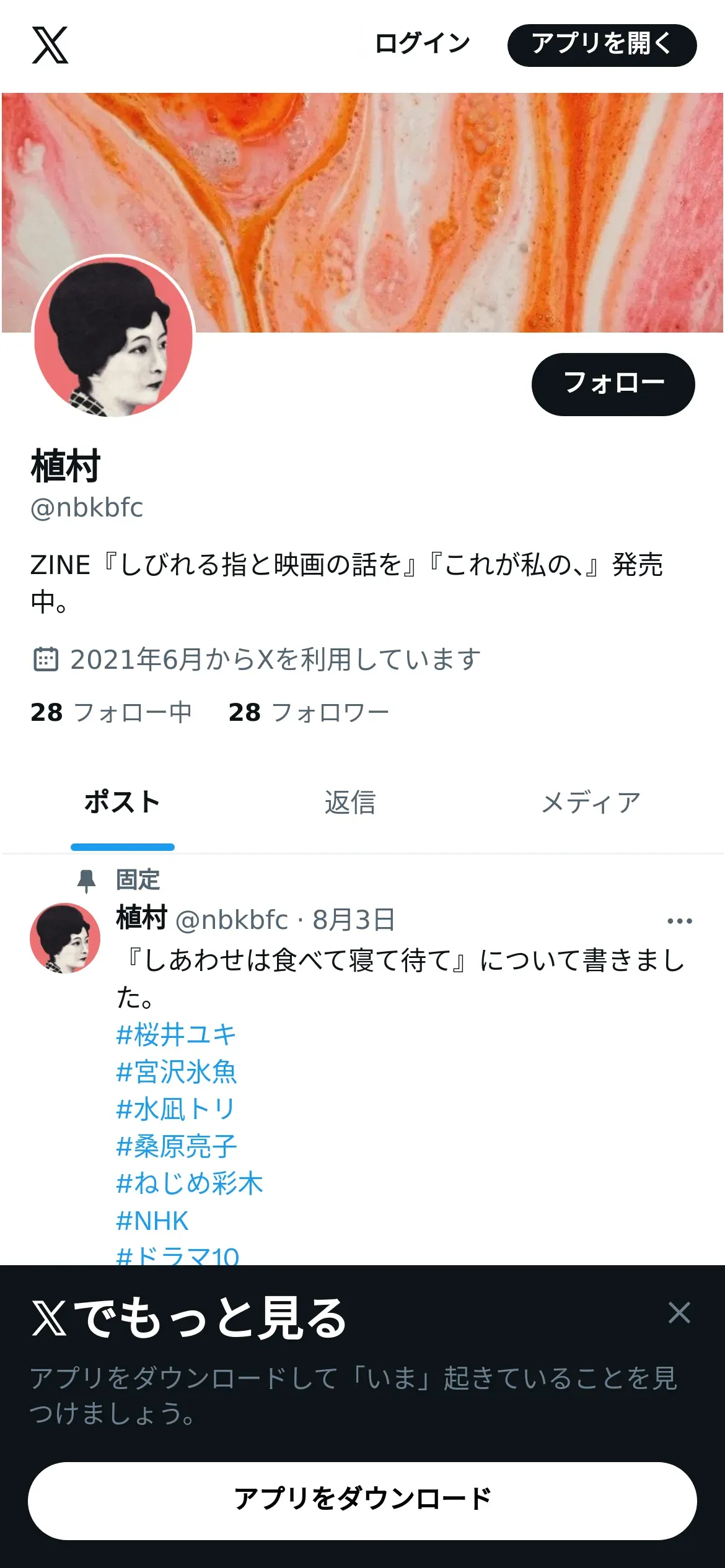Select the ポスト tab

click(x=122, y=803)
